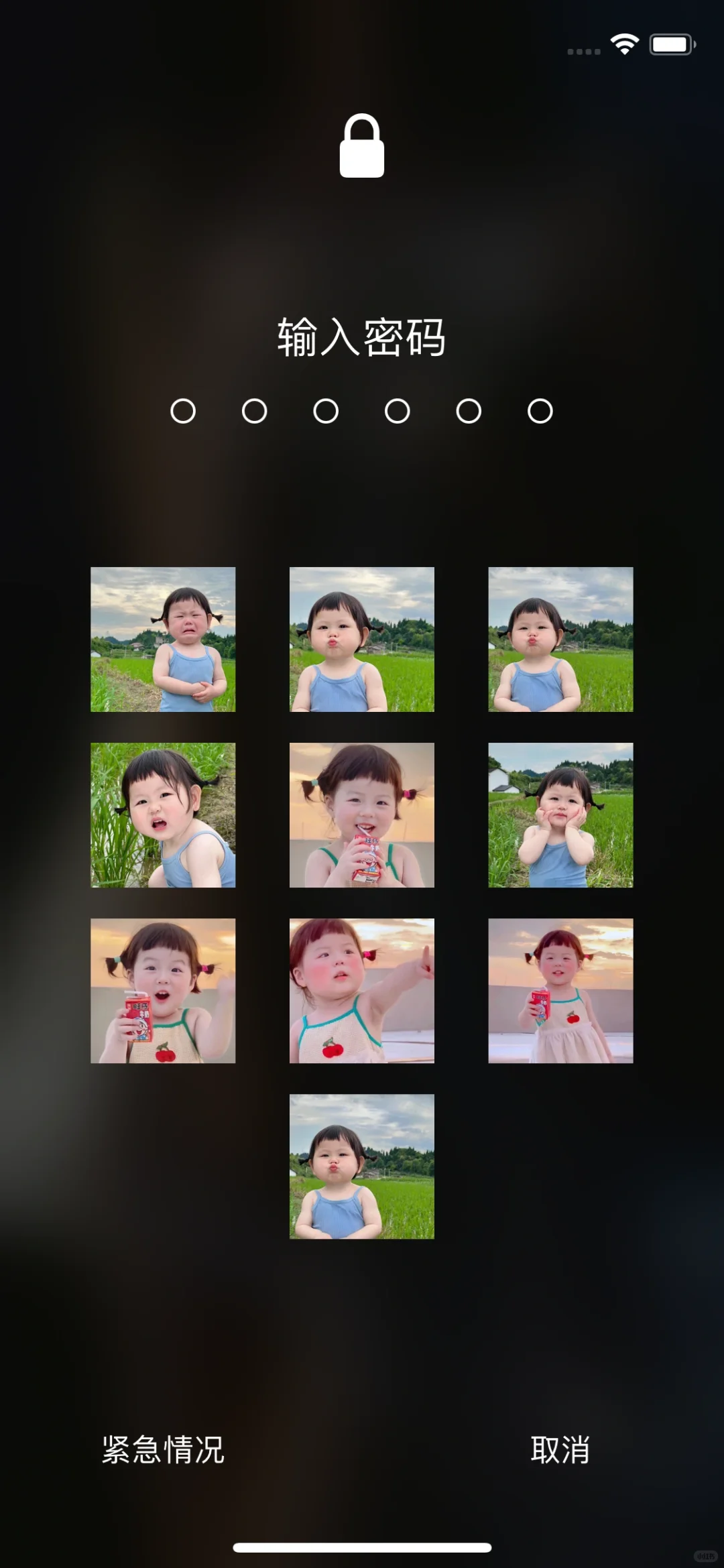Image resolution: width=724 pixels, height=1568 pixels.
Task: Tap the photo of the girl sipping through a straw
Action: [361, 815]
